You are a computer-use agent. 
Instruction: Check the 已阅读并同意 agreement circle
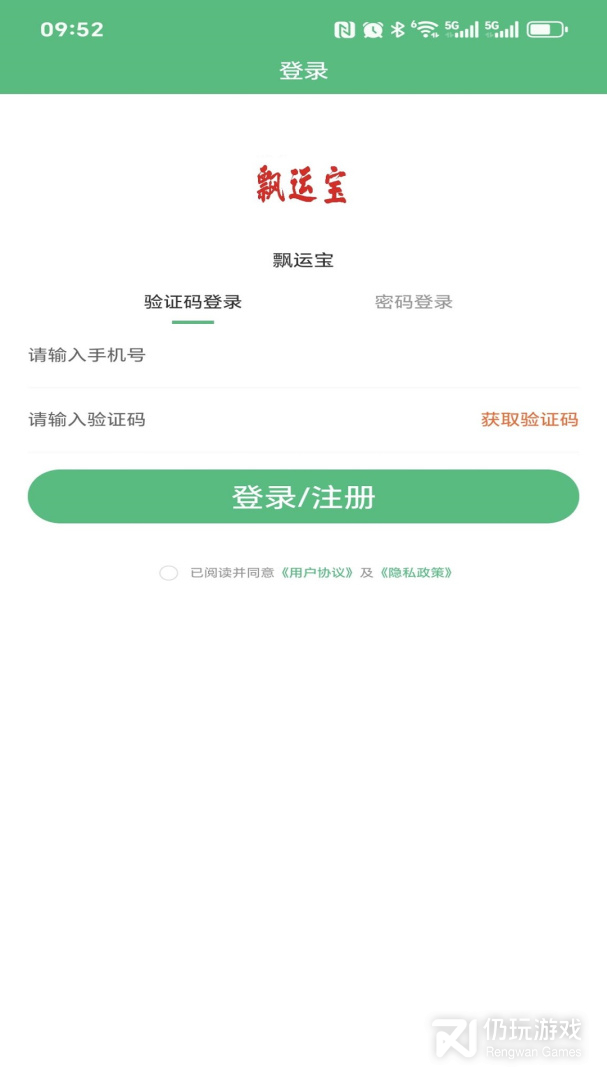(169, 573)
